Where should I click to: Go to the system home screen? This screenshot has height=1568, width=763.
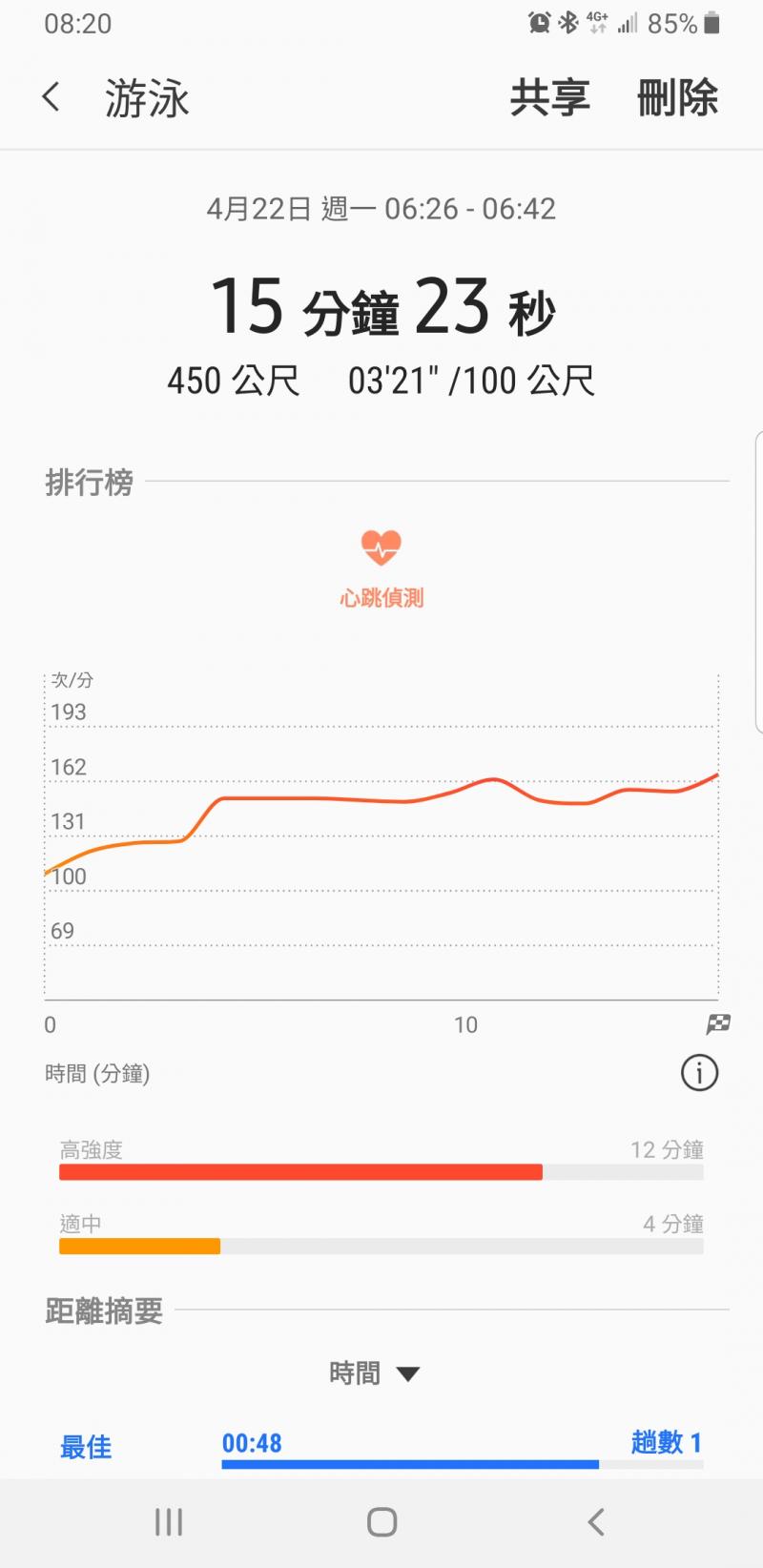tap(381, 1522)
